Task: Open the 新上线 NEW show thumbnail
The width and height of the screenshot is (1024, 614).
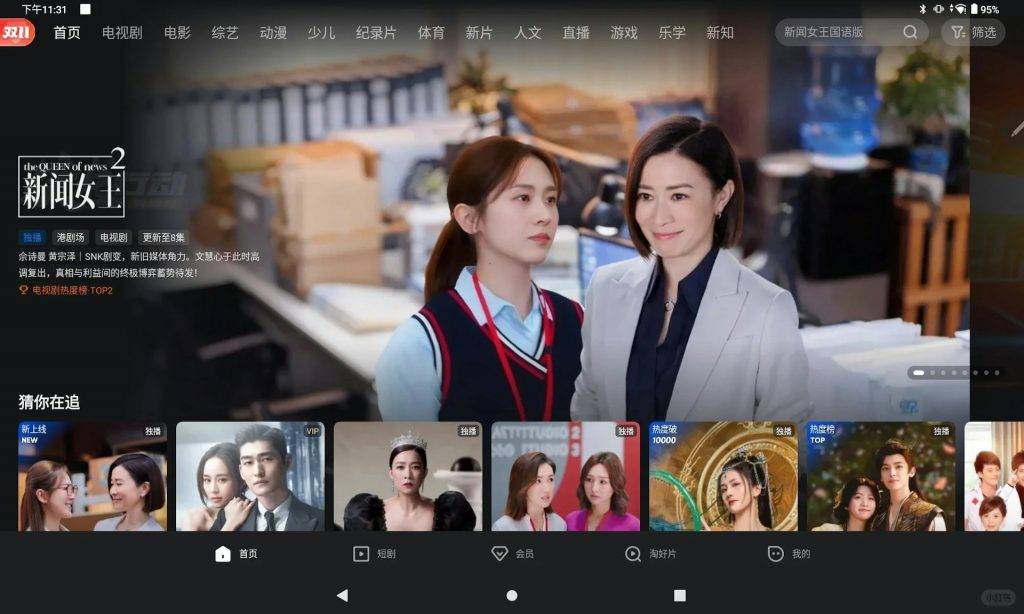Action: 92,476
